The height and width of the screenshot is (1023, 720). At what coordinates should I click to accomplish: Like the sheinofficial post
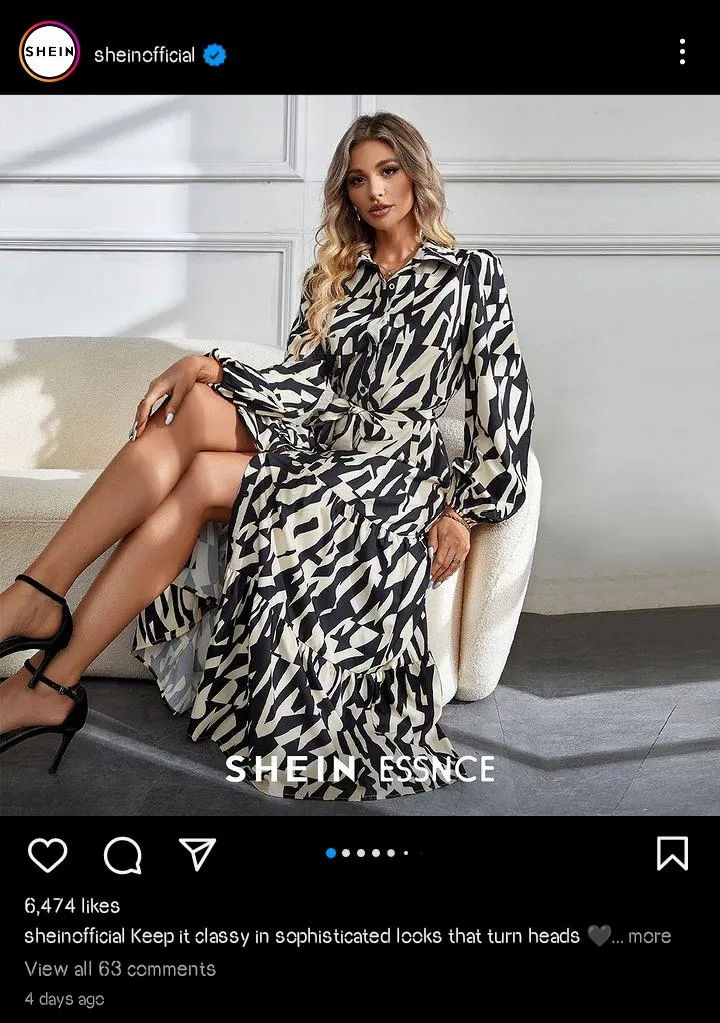(47, 855)
